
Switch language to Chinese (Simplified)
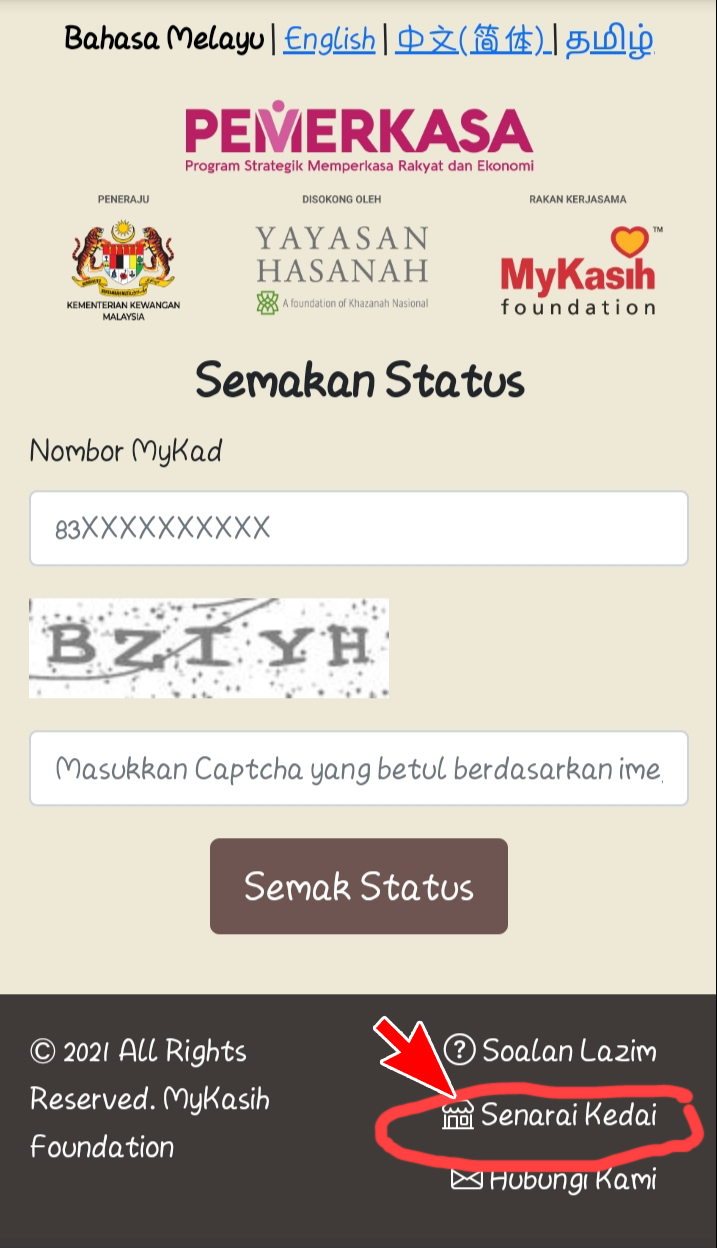(474, 39)
